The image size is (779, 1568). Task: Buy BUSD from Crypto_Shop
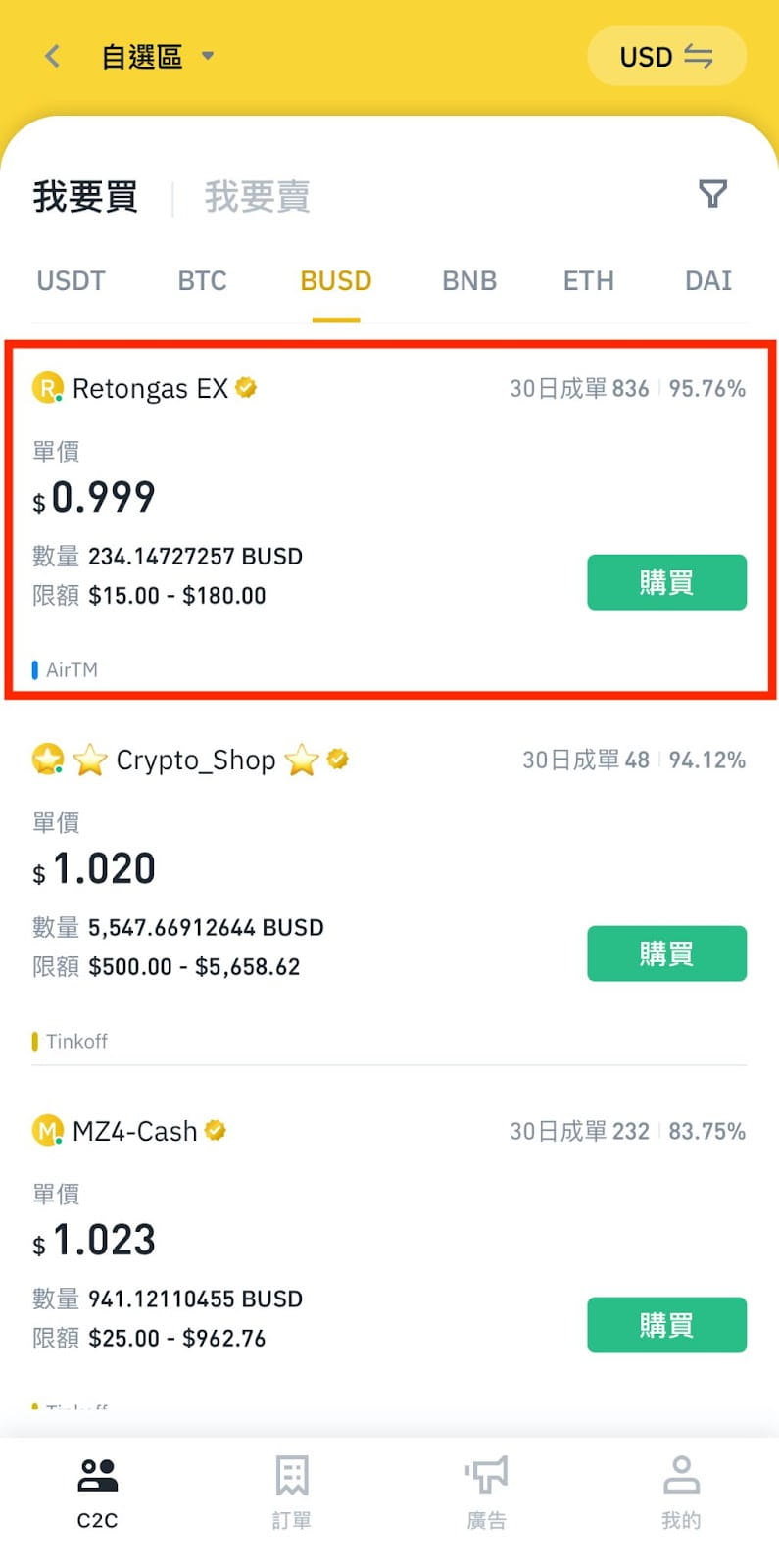[x=666, y=954]
